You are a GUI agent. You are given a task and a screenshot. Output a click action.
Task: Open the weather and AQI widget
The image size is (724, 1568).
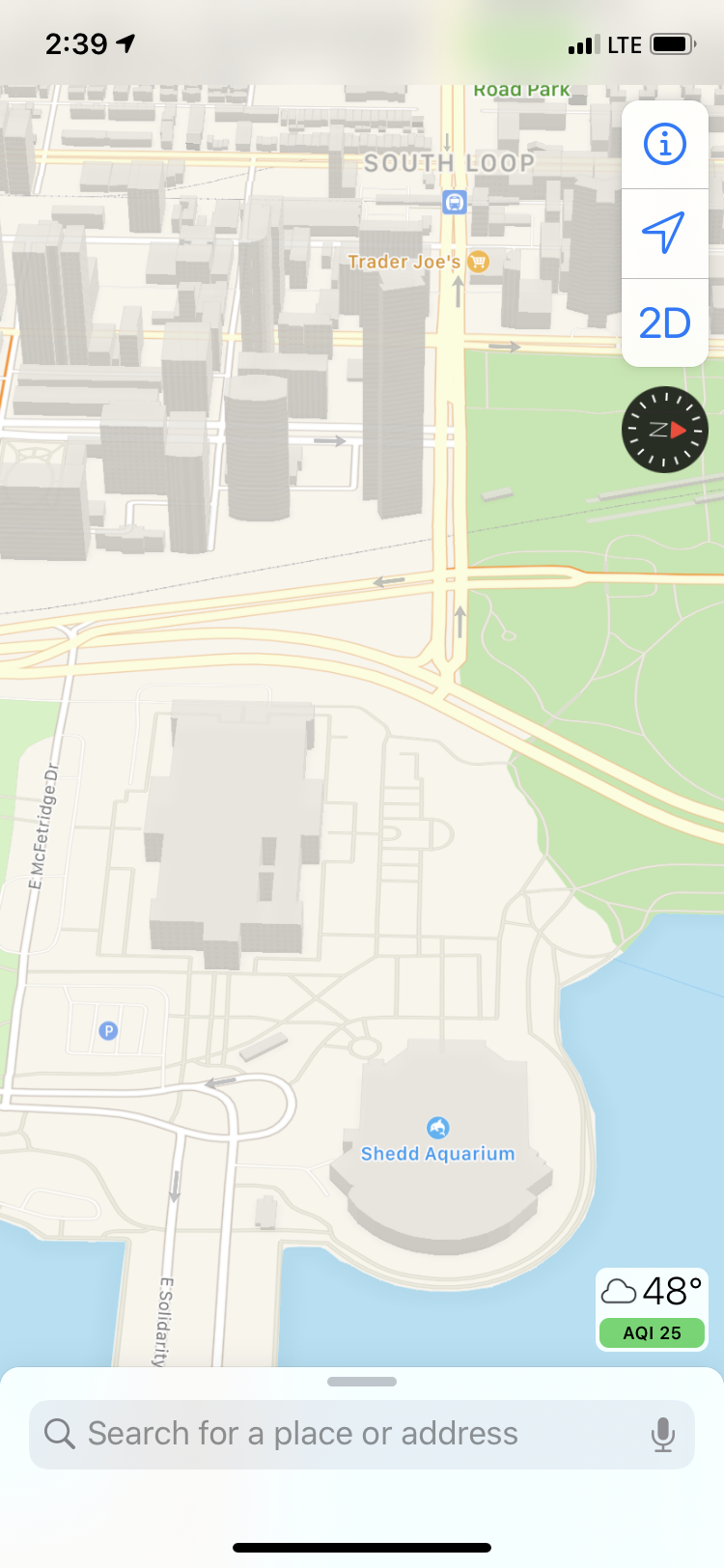tap(652, 1309)
